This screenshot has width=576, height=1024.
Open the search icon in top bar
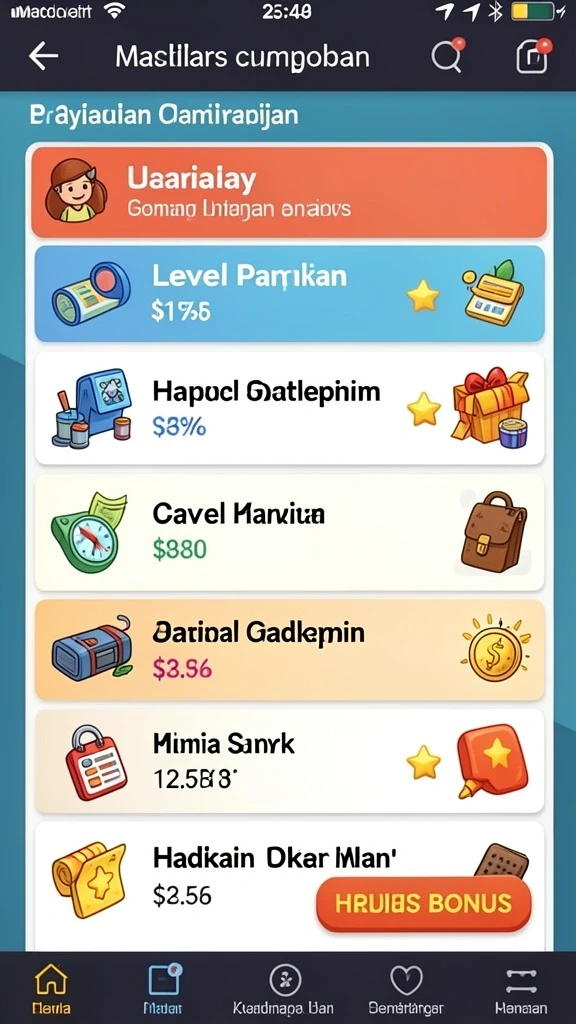coord(448,56)
